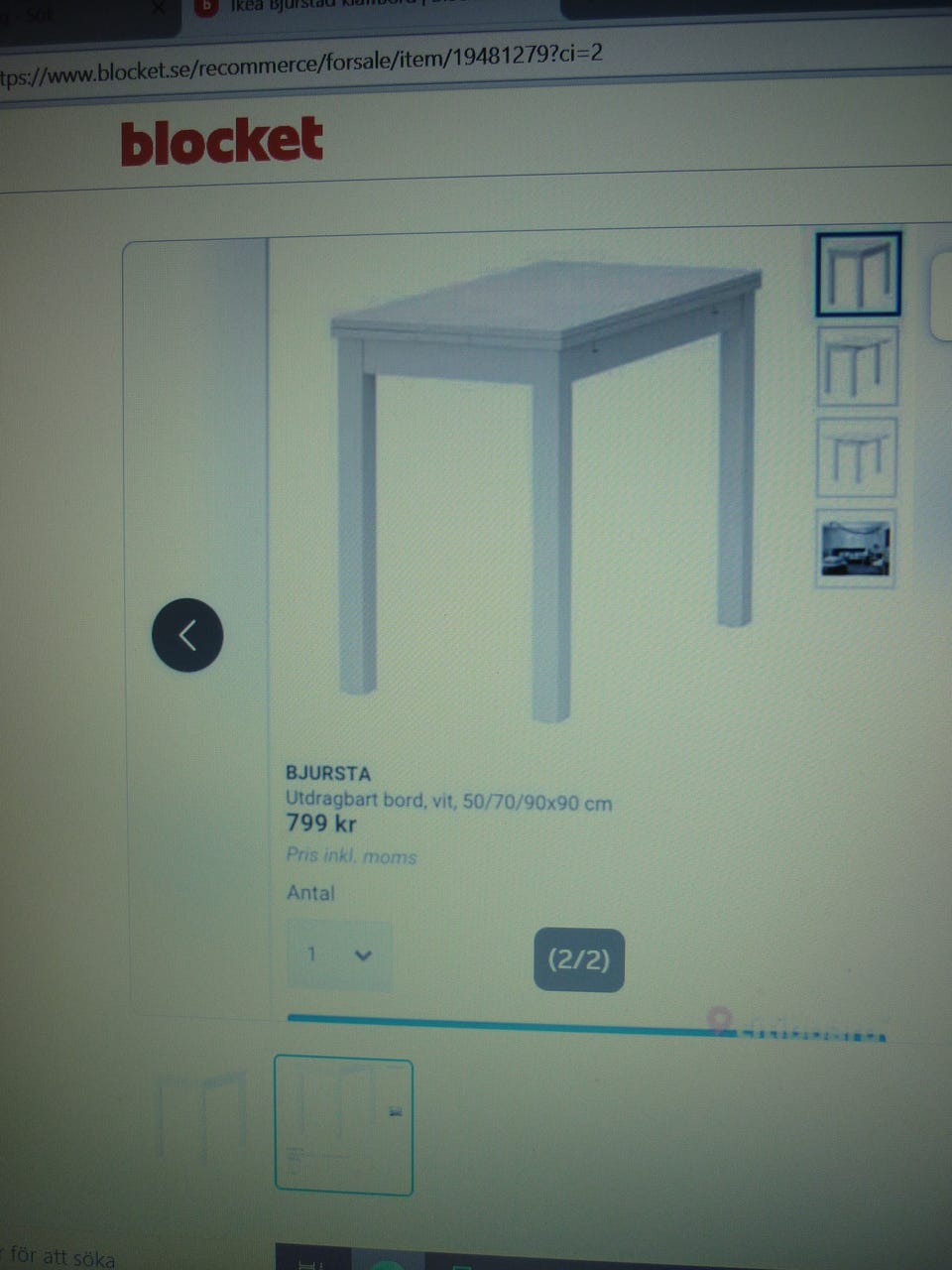
Task: Open the room photo thumbnail
Action: coord(855,548)
